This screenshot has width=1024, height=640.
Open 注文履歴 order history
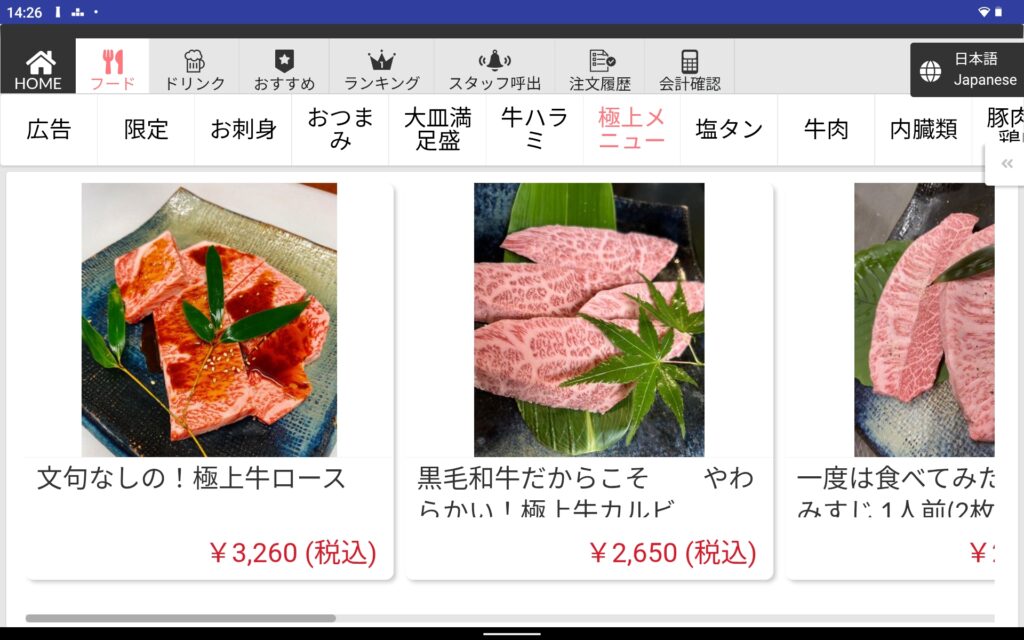(600, 68)
